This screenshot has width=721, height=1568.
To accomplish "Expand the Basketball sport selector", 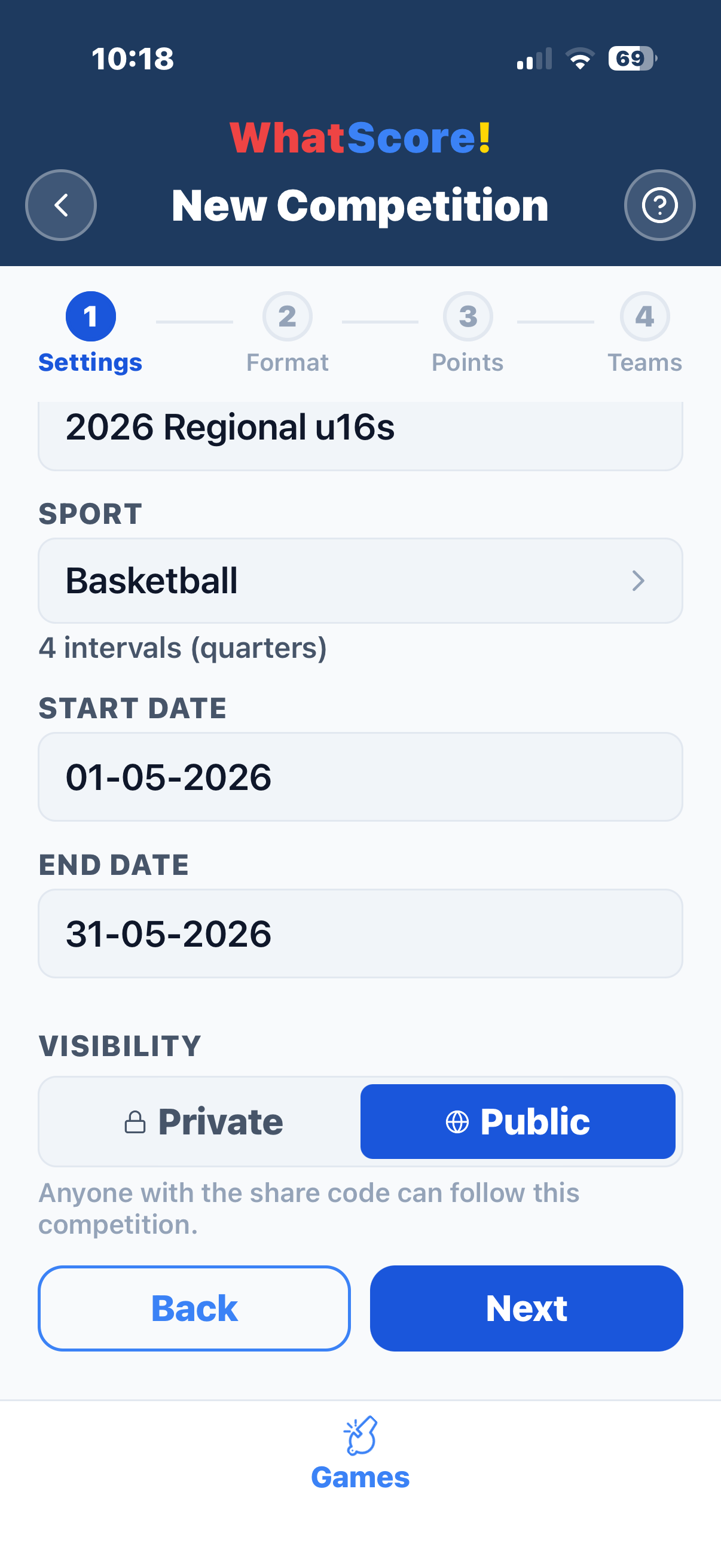I will pyautogui.click(x=360, y=581).
